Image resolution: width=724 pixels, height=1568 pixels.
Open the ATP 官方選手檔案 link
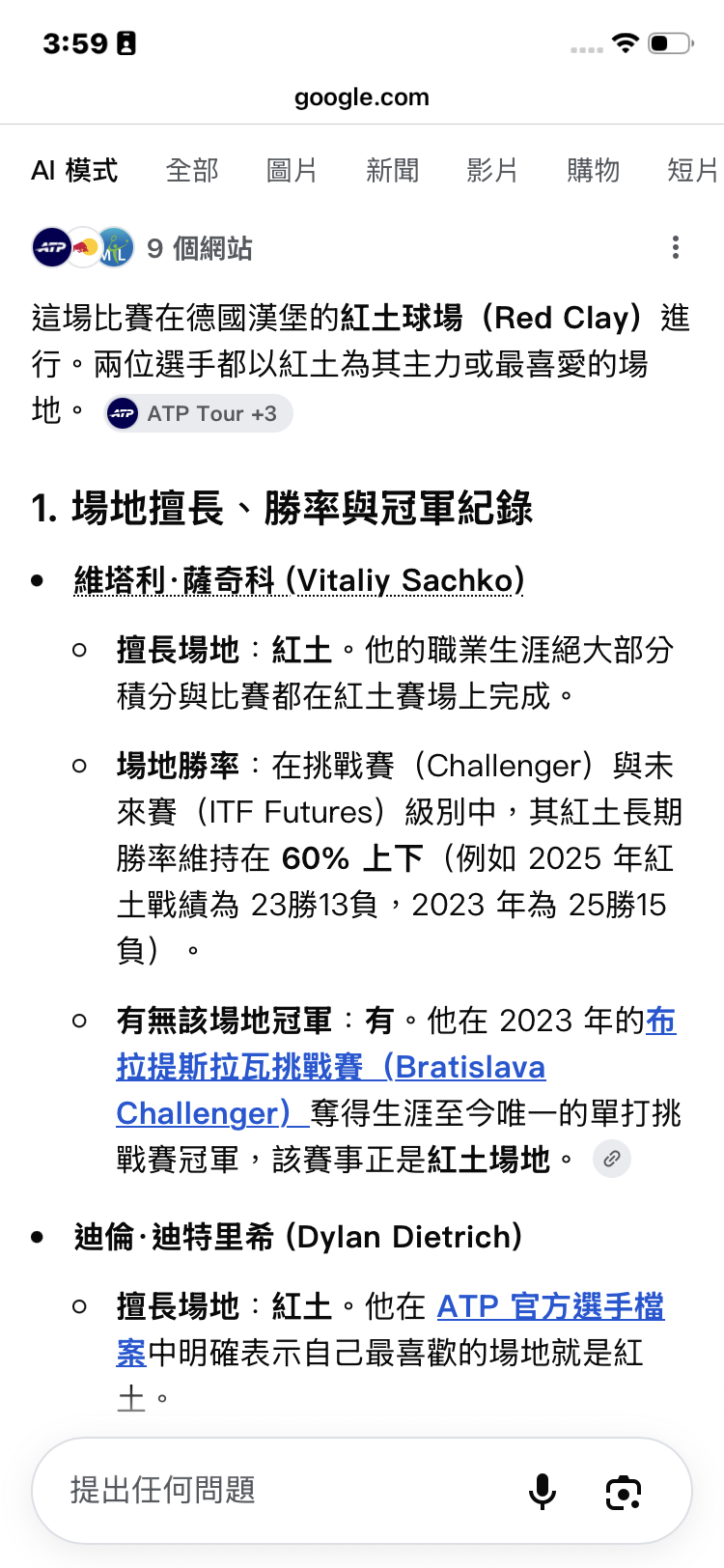[390, 1330]
